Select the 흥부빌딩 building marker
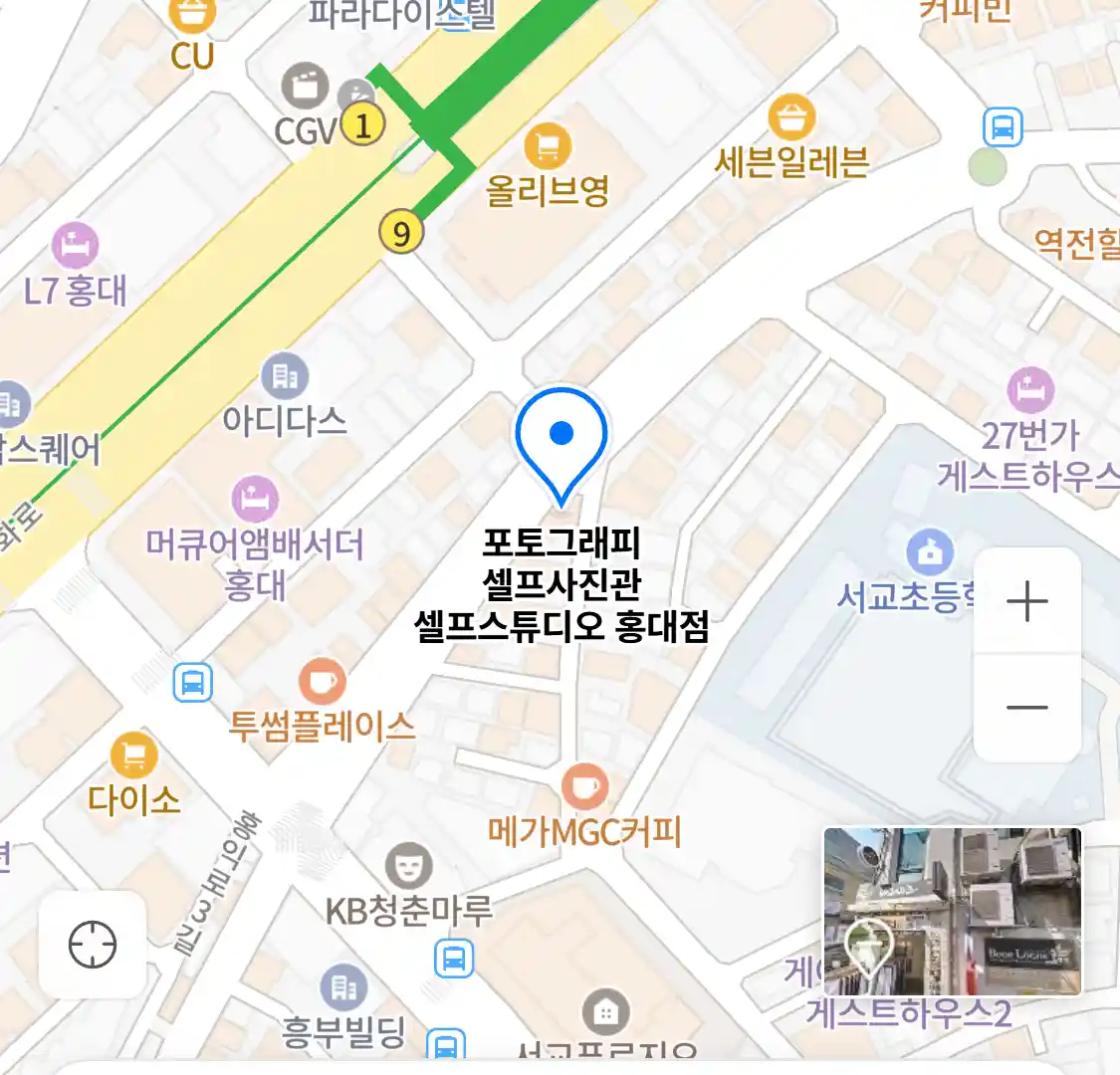This screenshot has height=1075, width=1120. point(343,986)
